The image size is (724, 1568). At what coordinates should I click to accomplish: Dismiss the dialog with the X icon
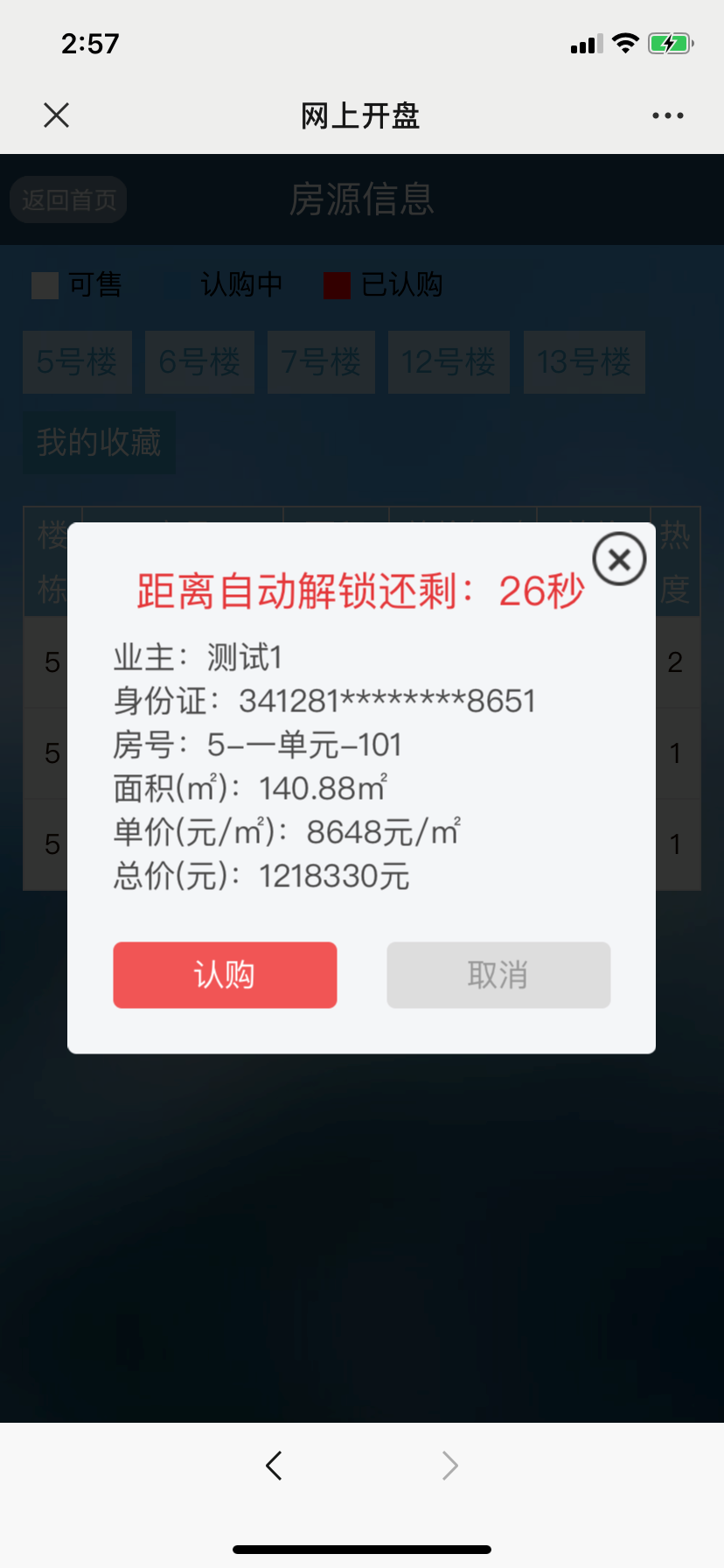click(x=619, y=559)
